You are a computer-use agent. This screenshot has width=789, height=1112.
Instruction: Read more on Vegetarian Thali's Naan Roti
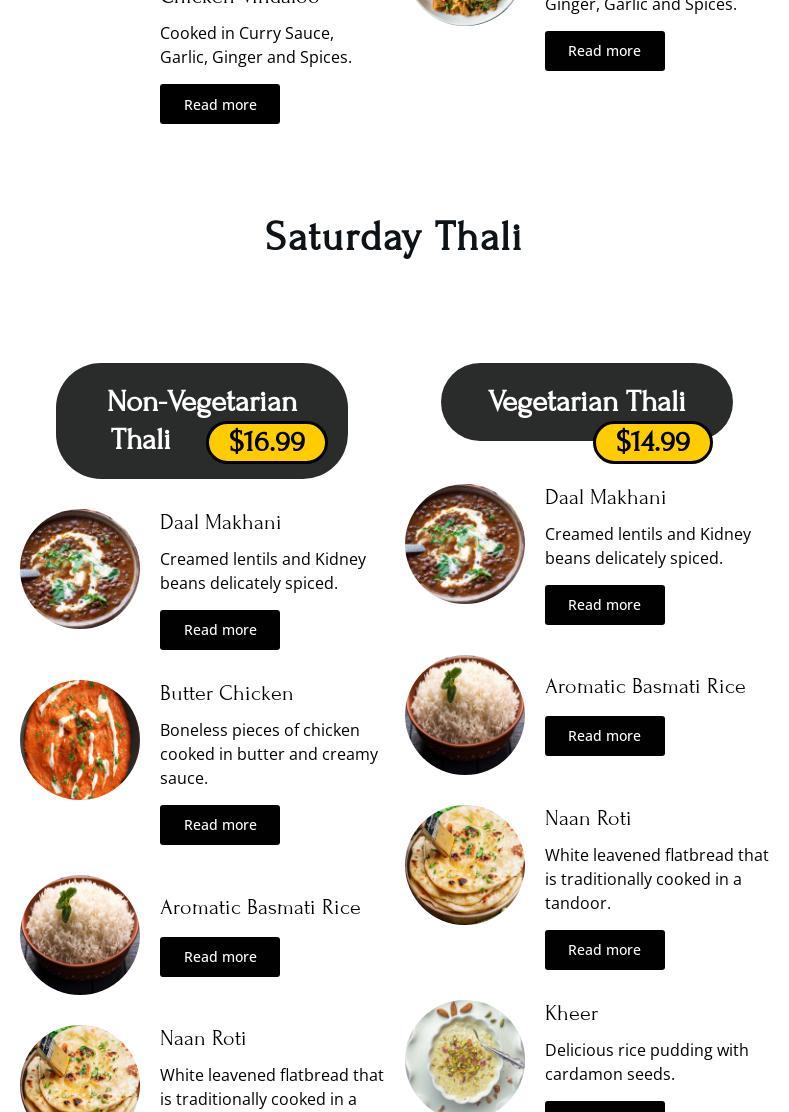[x=604, y=950]
